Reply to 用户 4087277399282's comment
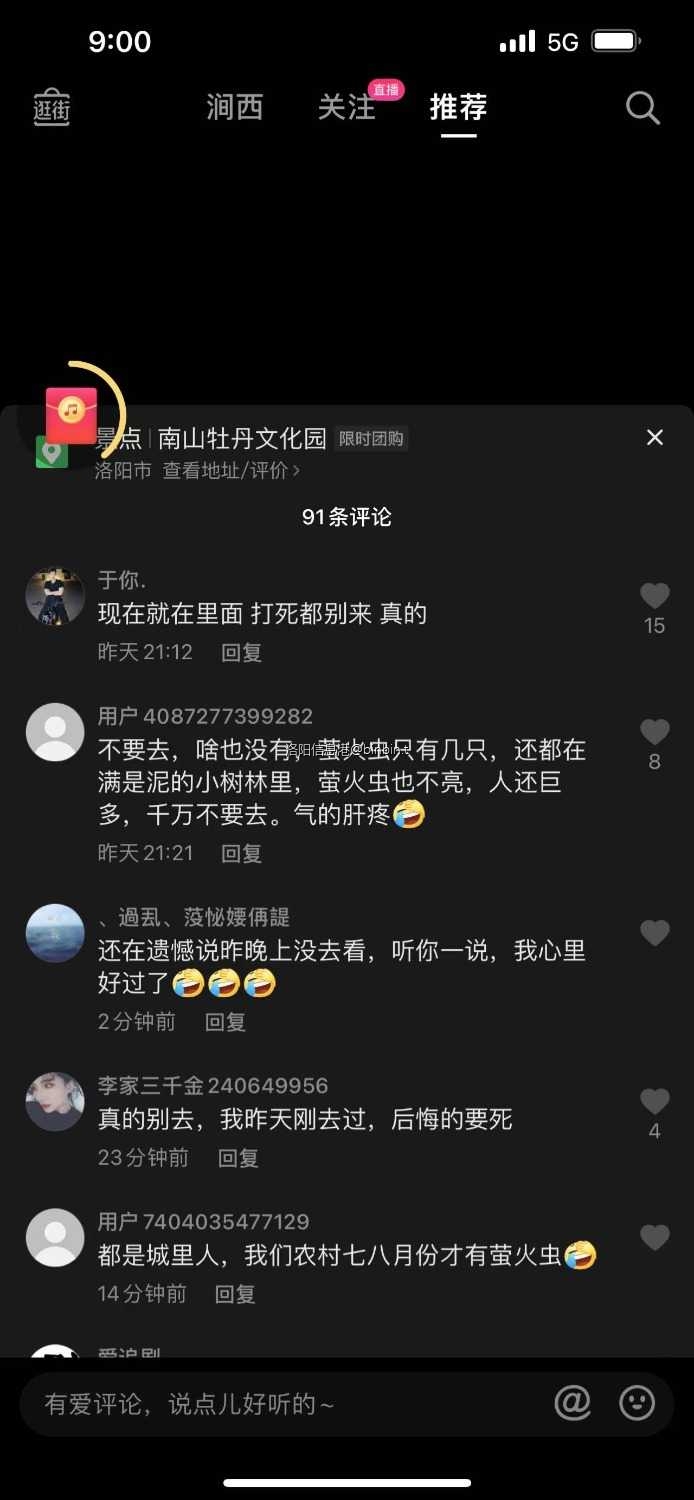The image size is (694, 1500). coord(241,853)
